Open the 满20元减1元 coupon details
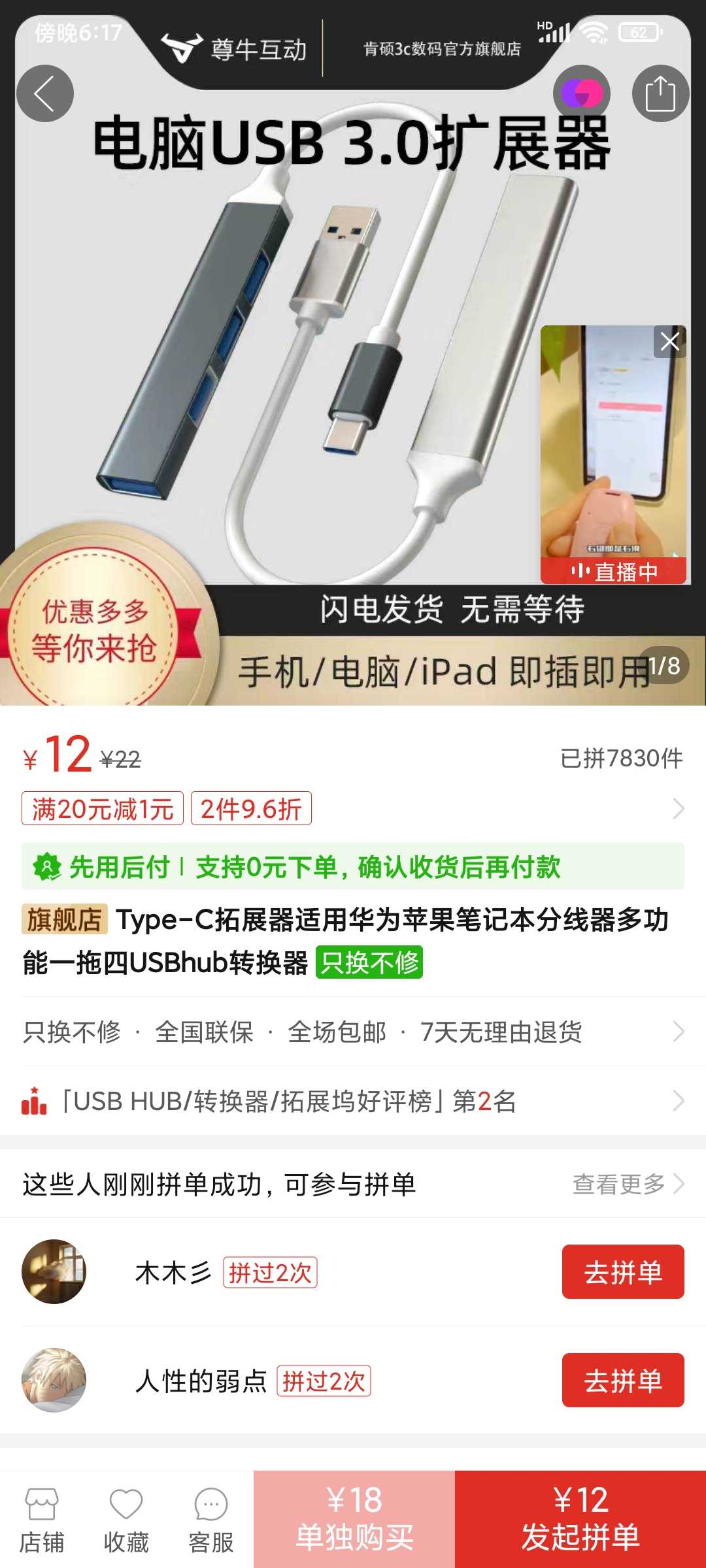The height and width of the screenshot is (1568, 706). (103, 809)
